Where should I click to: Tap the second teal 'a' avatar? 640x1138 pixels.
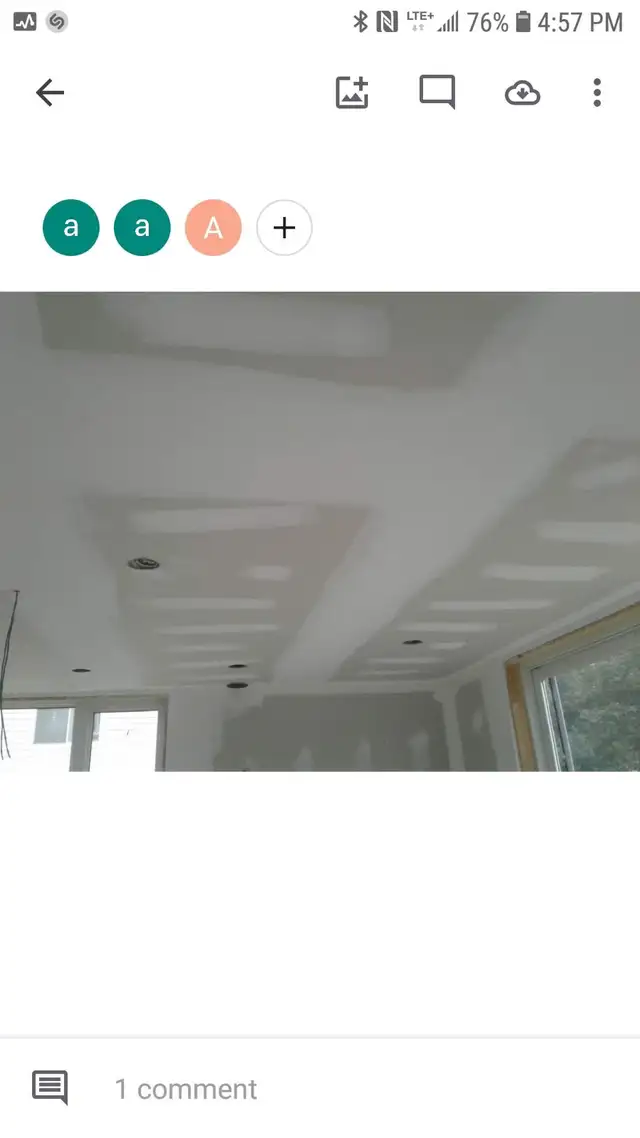pos(142,228)
